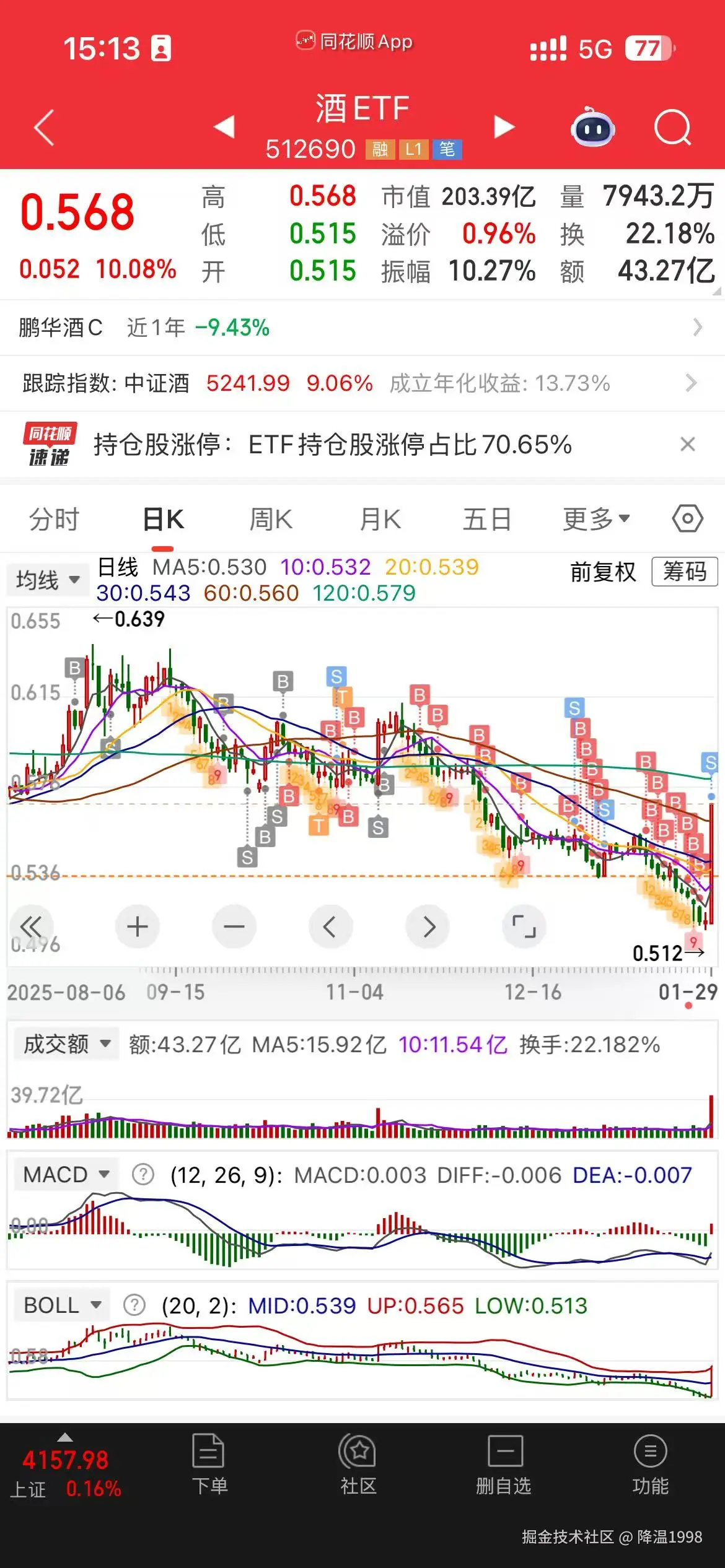The width and height of the screenshot is (725, 1568).
Task: Open chart indicator settings via hexagon icon
Action: point(686,519)
